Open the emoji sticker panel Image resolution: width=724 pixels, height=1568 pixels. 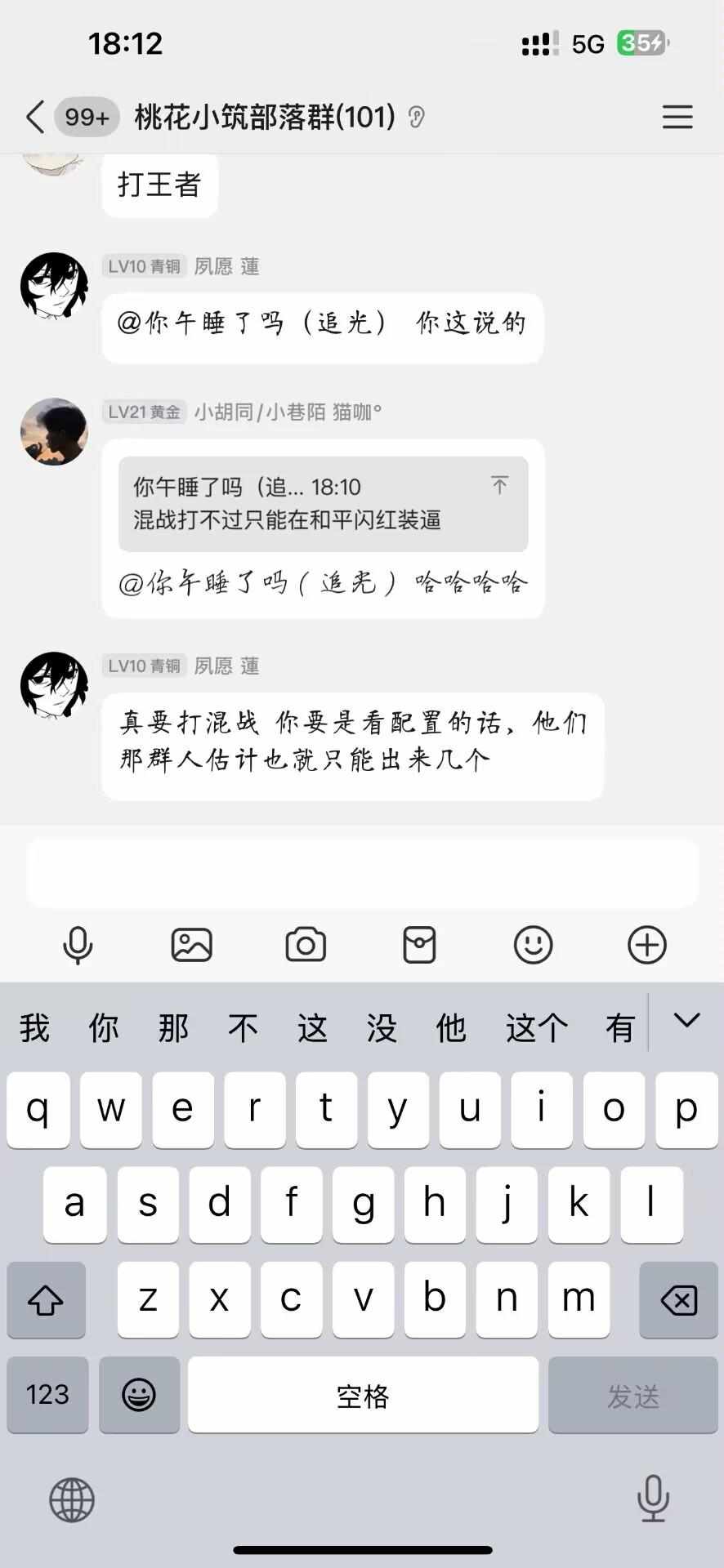[x=533, y=946]
